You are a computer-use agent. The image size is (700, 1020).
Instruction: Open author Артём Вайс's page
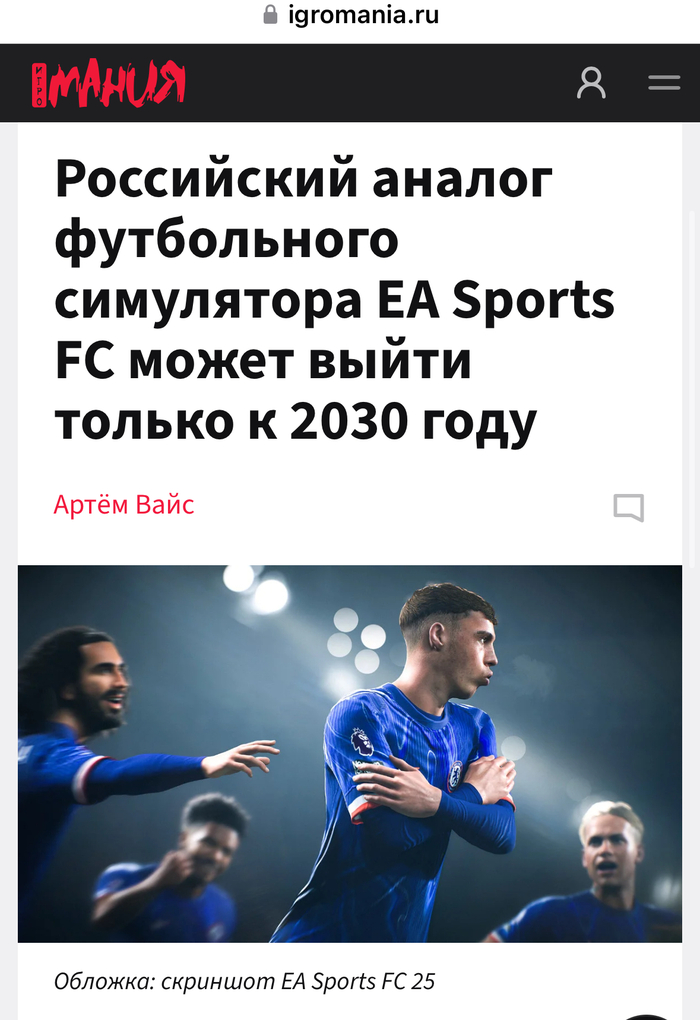124,505
